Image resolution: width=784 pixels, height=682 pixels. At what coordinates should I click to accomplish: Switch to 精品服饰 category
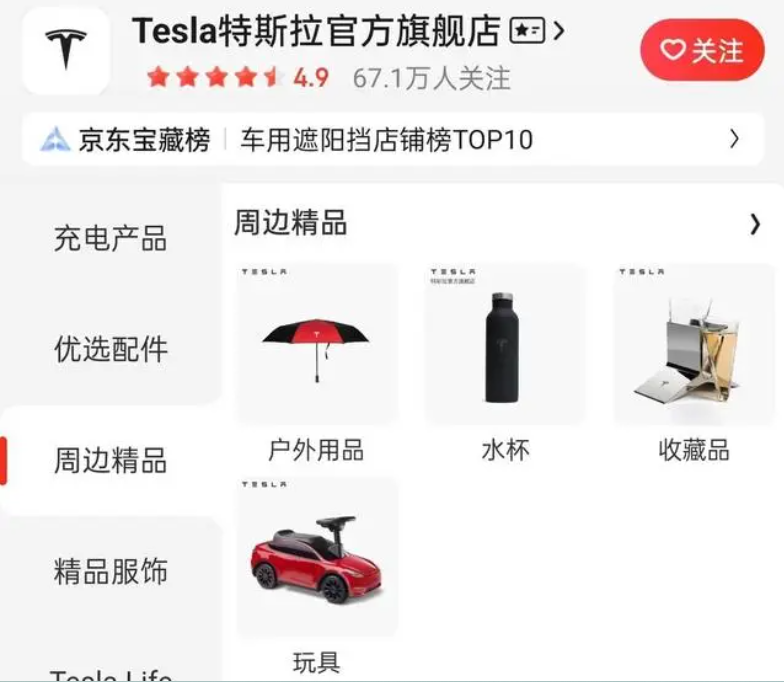click(x=110, y=572)
